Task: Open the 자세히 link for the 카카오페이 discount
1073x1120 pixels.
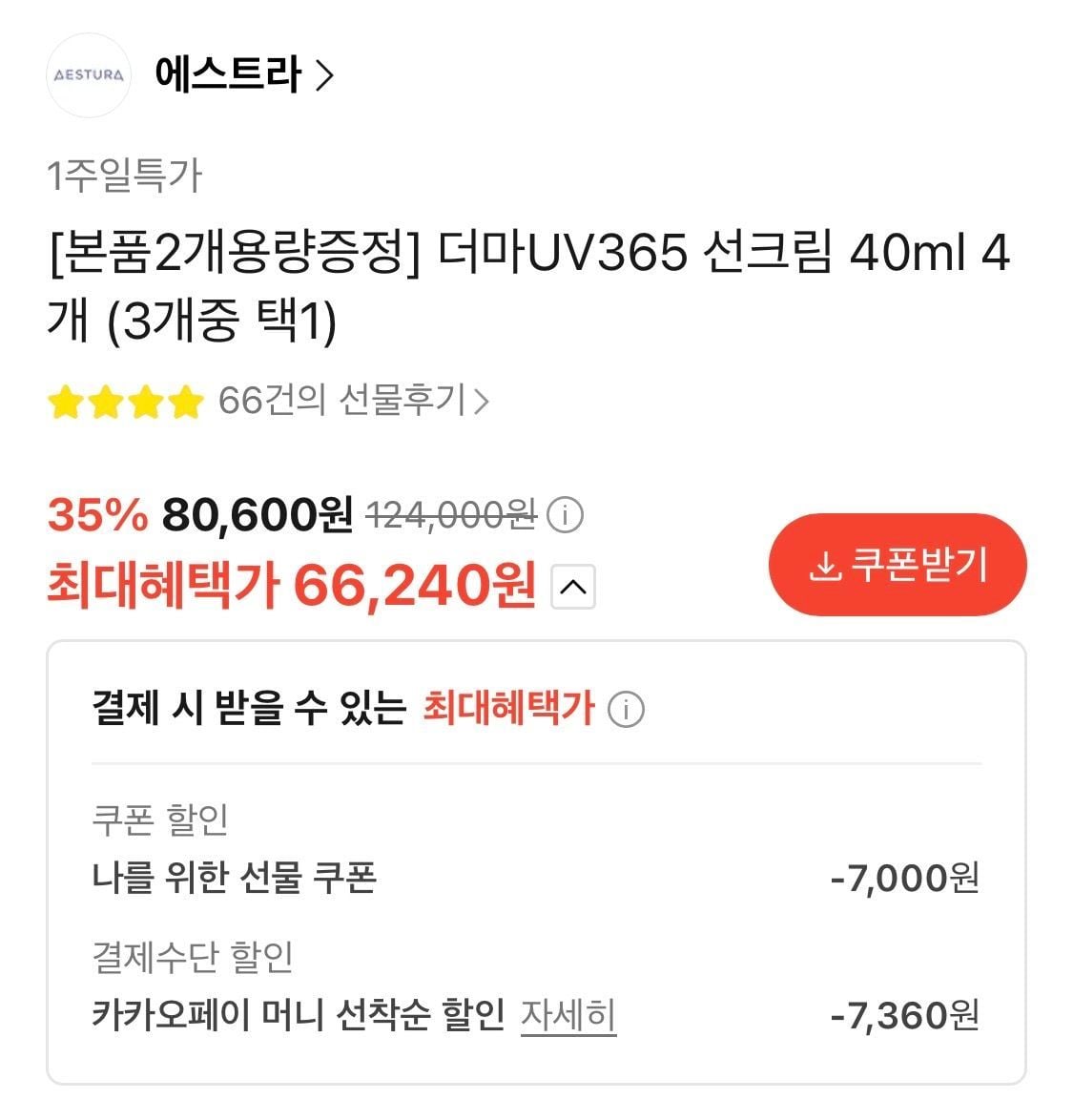Action: coord(568,1014)
